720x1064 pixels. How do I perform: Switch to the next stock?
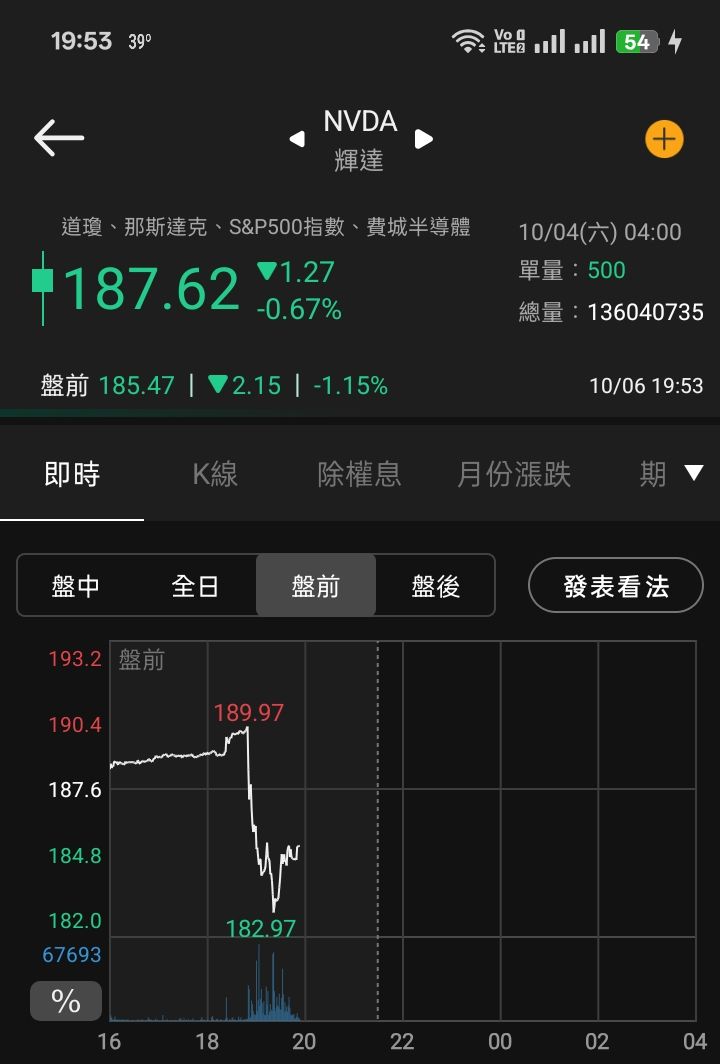coord(424,139)
